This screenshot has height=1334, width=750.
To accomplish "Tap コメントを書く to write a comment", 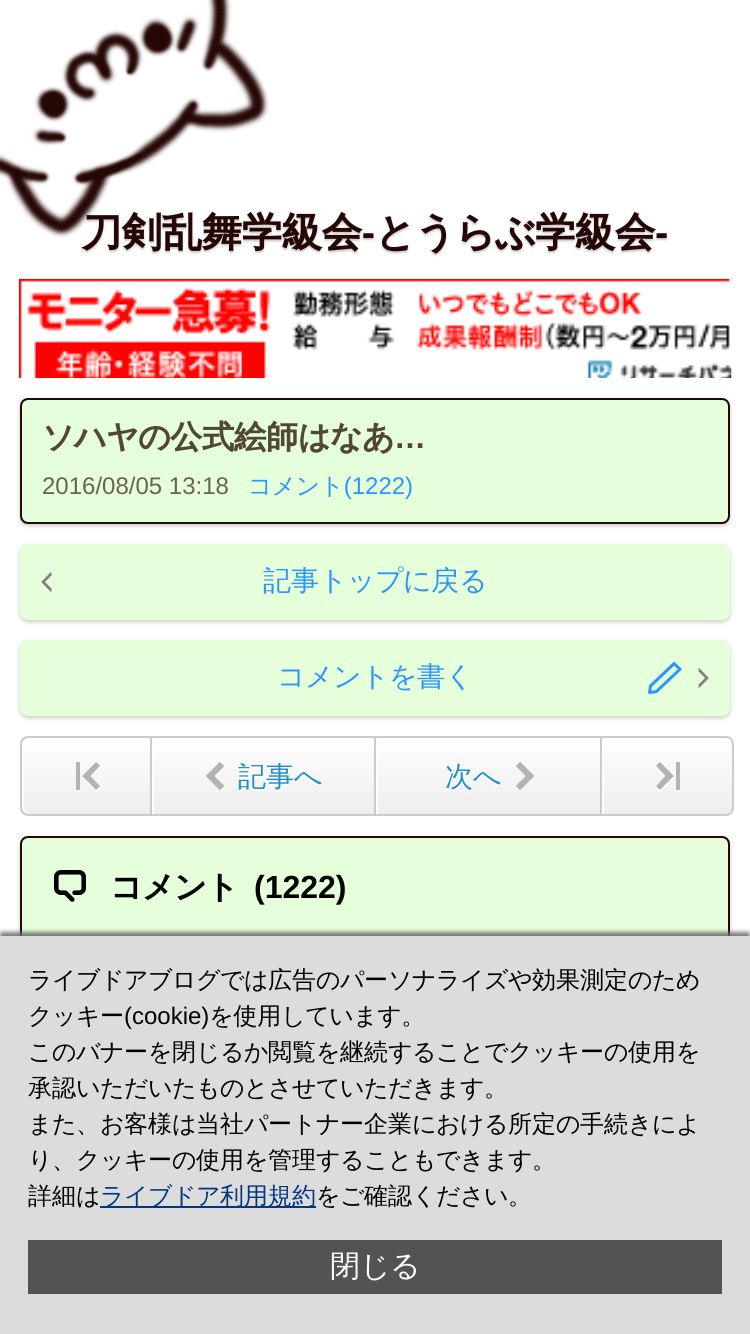I will click(x=375, y=678).
